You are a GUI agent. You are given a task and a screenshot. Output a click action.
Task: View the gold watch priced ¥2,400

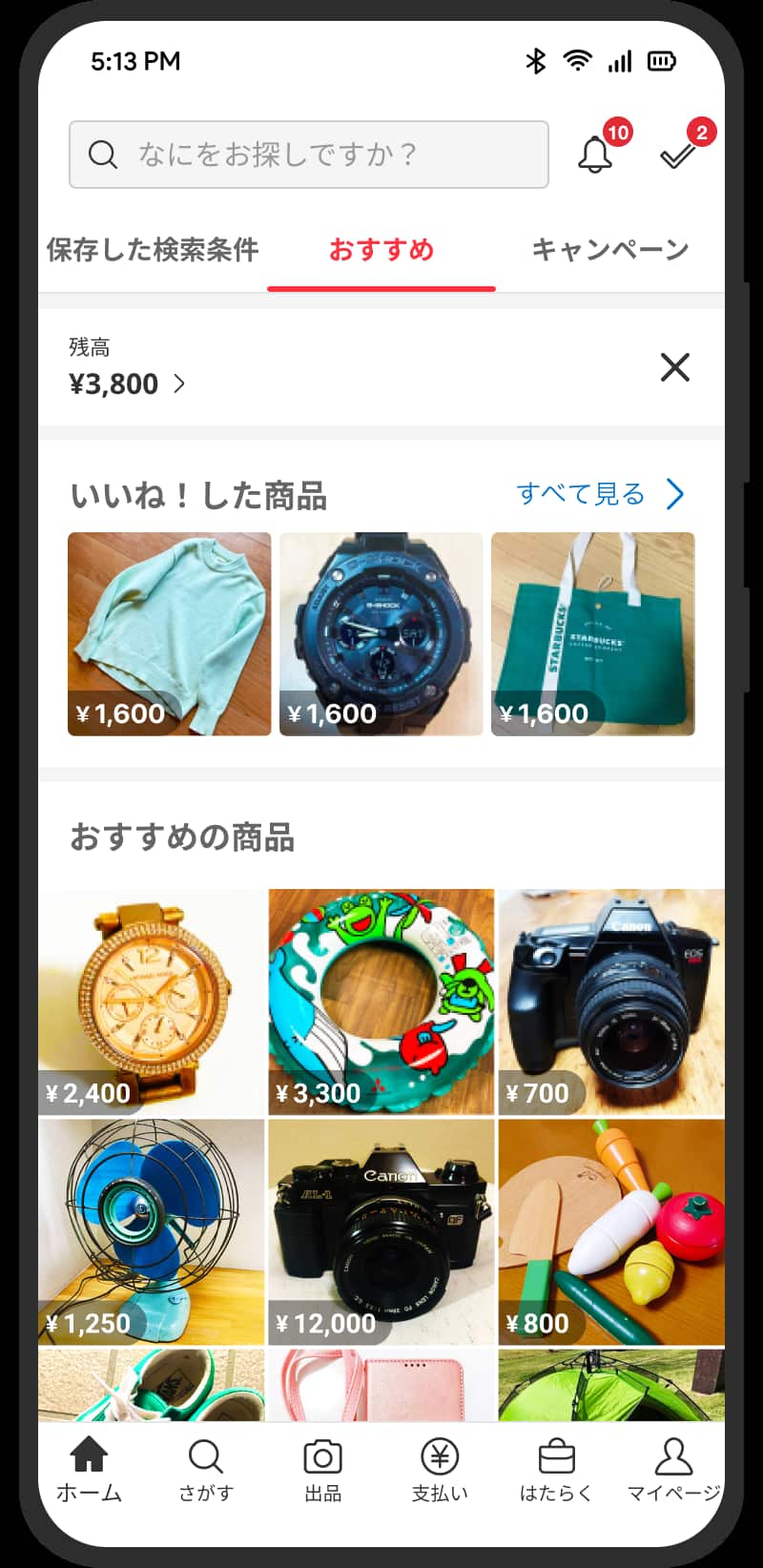pyautogui.click(x=152, y=1001)
